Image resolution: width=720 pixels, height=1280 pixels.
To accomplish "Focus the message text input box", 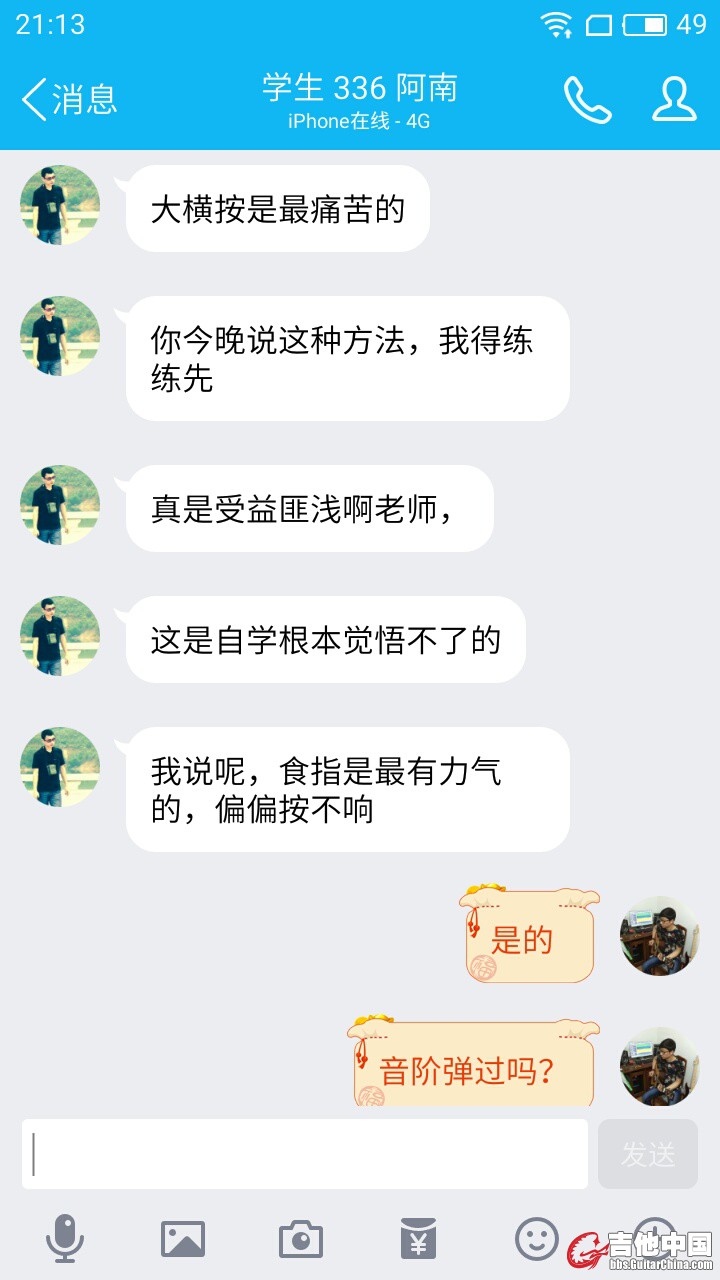I will (305, 1154).
